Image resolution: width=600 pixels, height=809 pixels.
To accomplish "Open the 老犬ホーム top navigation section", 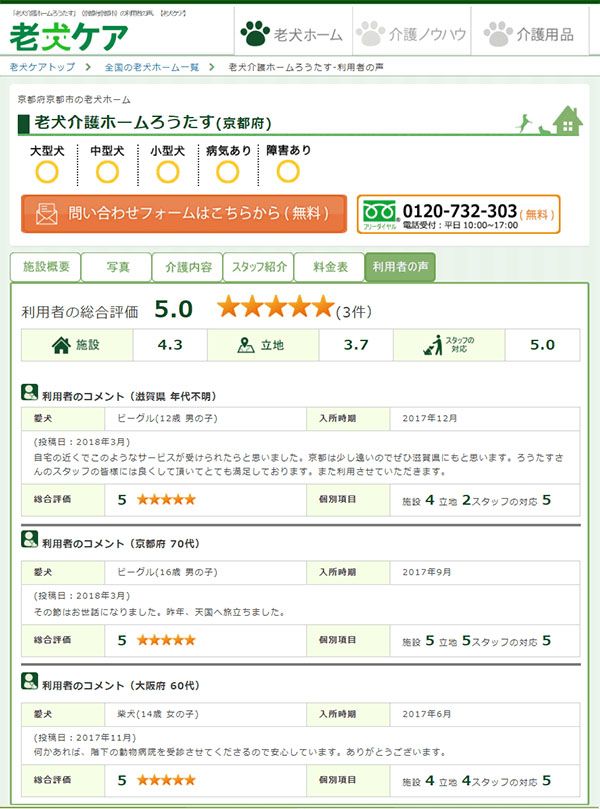I will [x=292, y=34].
